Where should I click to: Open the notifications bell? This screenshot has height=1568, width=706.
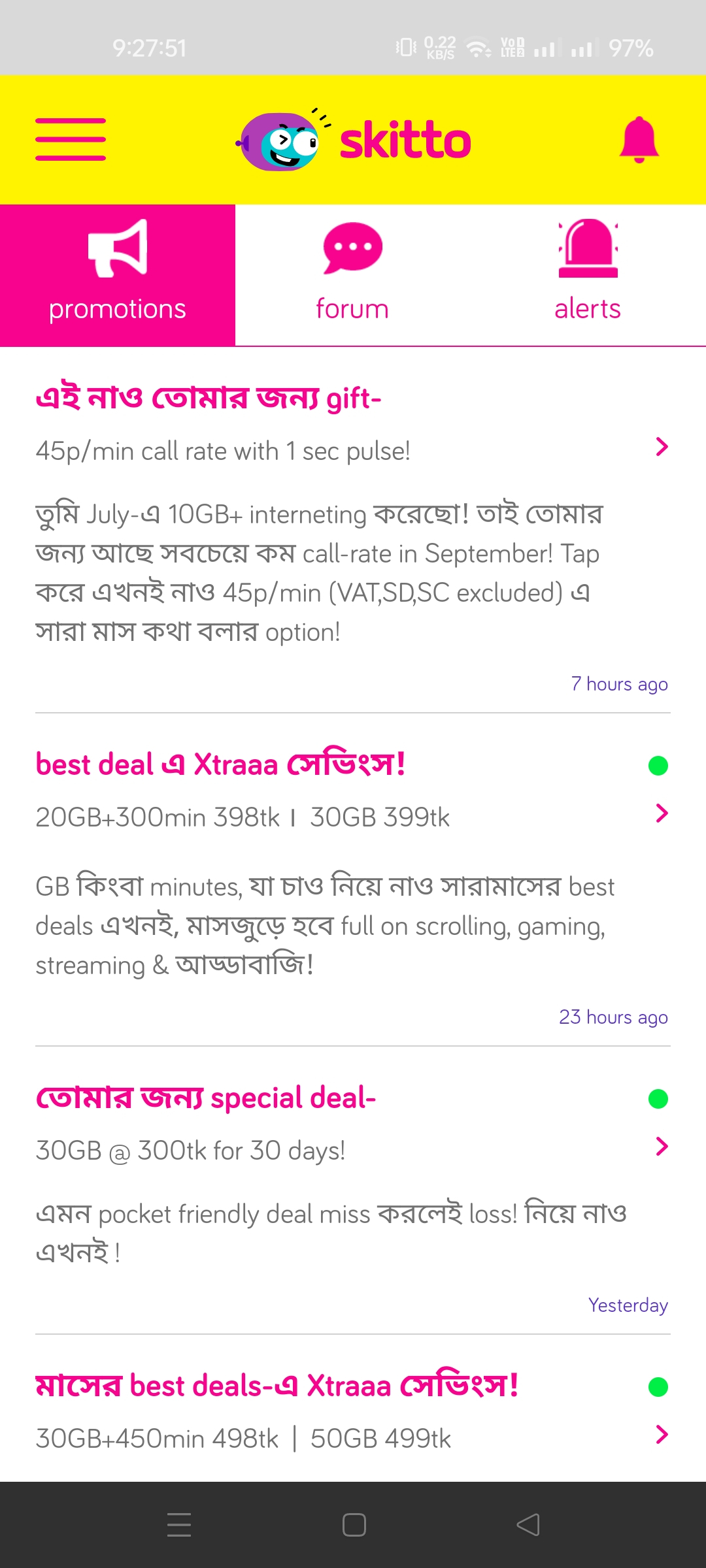tap(639, 140)
